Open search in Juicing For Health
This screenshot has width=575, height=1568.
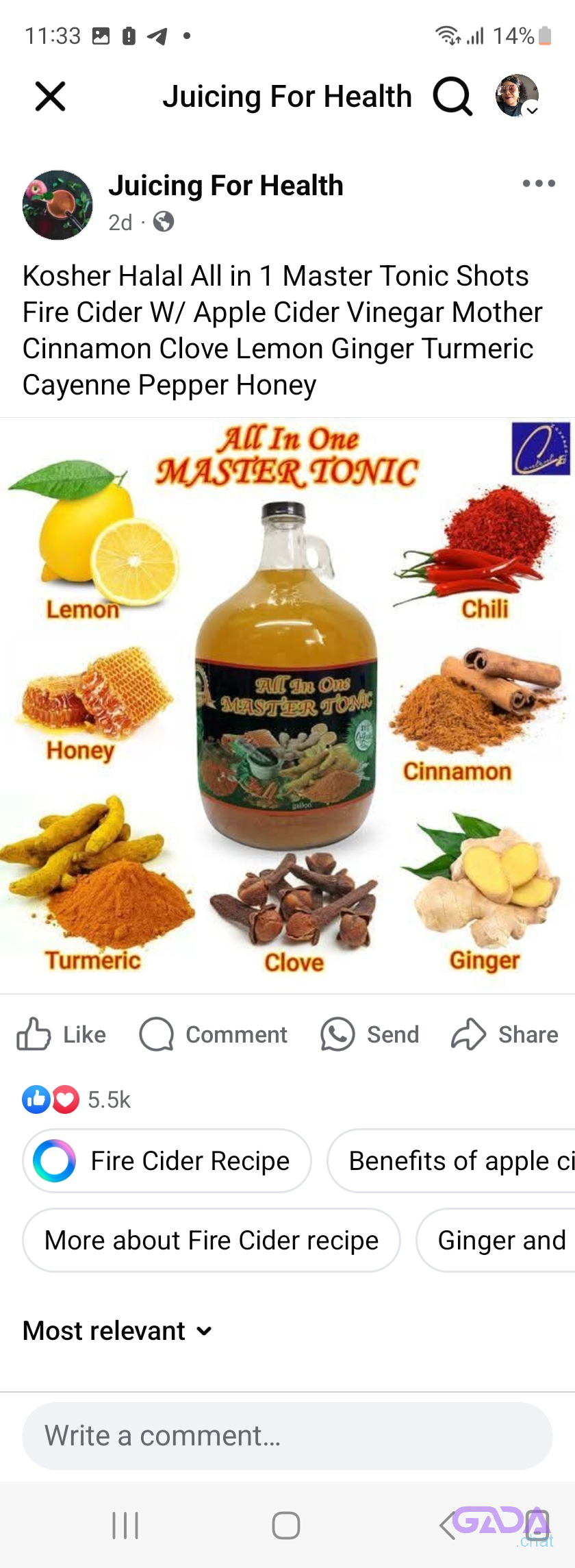452,97
